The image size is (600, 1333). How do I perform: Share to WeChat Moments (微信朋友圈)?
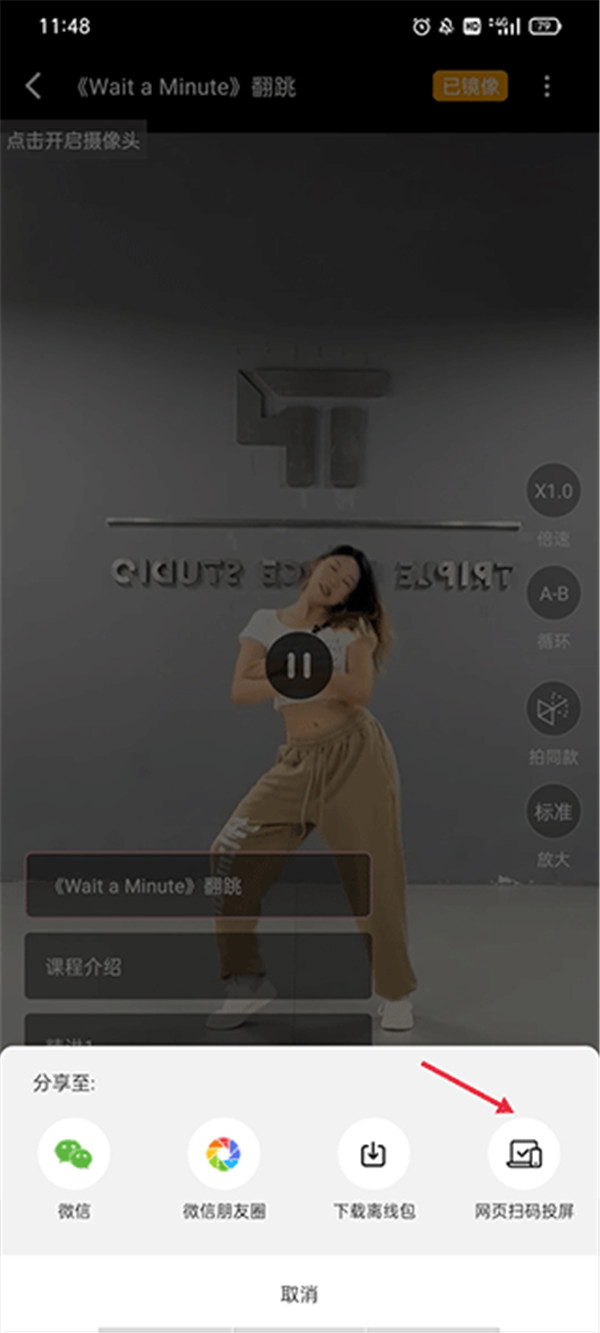tap(224, 1154)
